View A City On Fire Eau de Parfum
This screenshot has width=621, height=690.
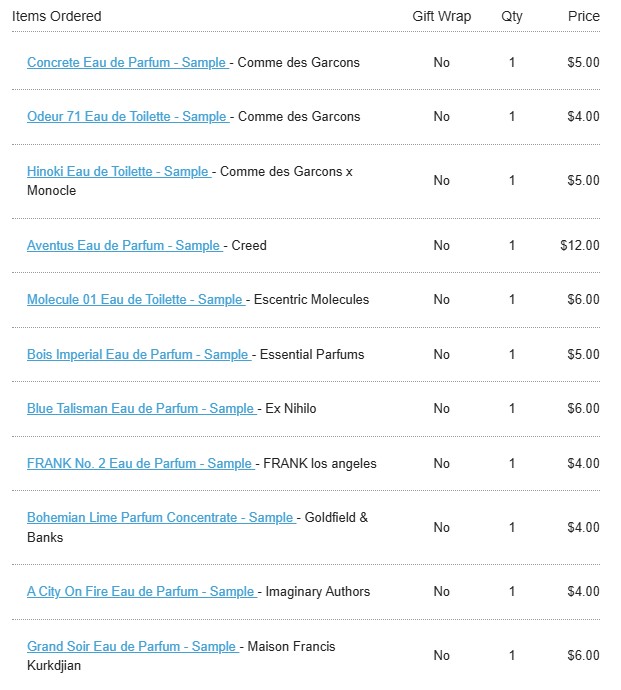click(141, 591)
